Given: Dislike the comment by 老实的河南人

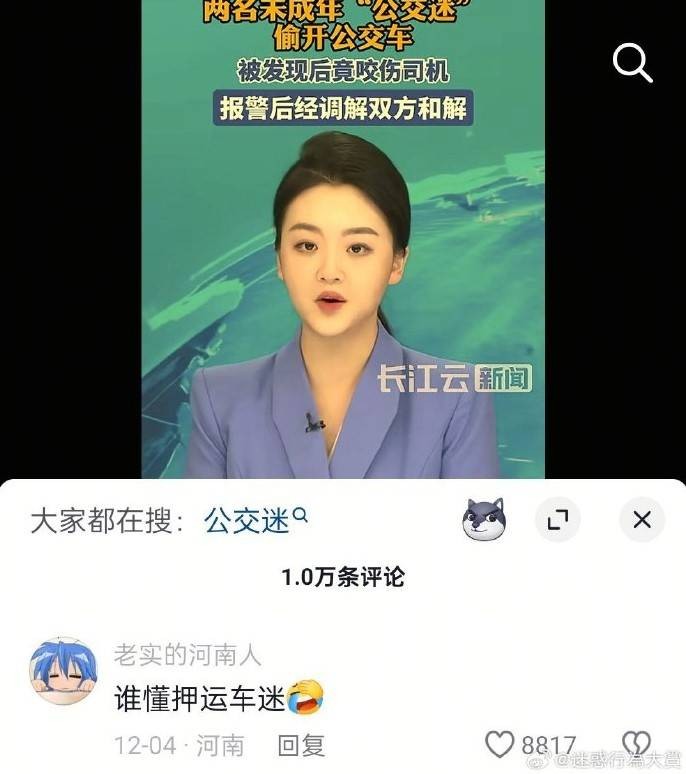Looking at the screenshot, I should pyautogui.click(x=636, y=745).
